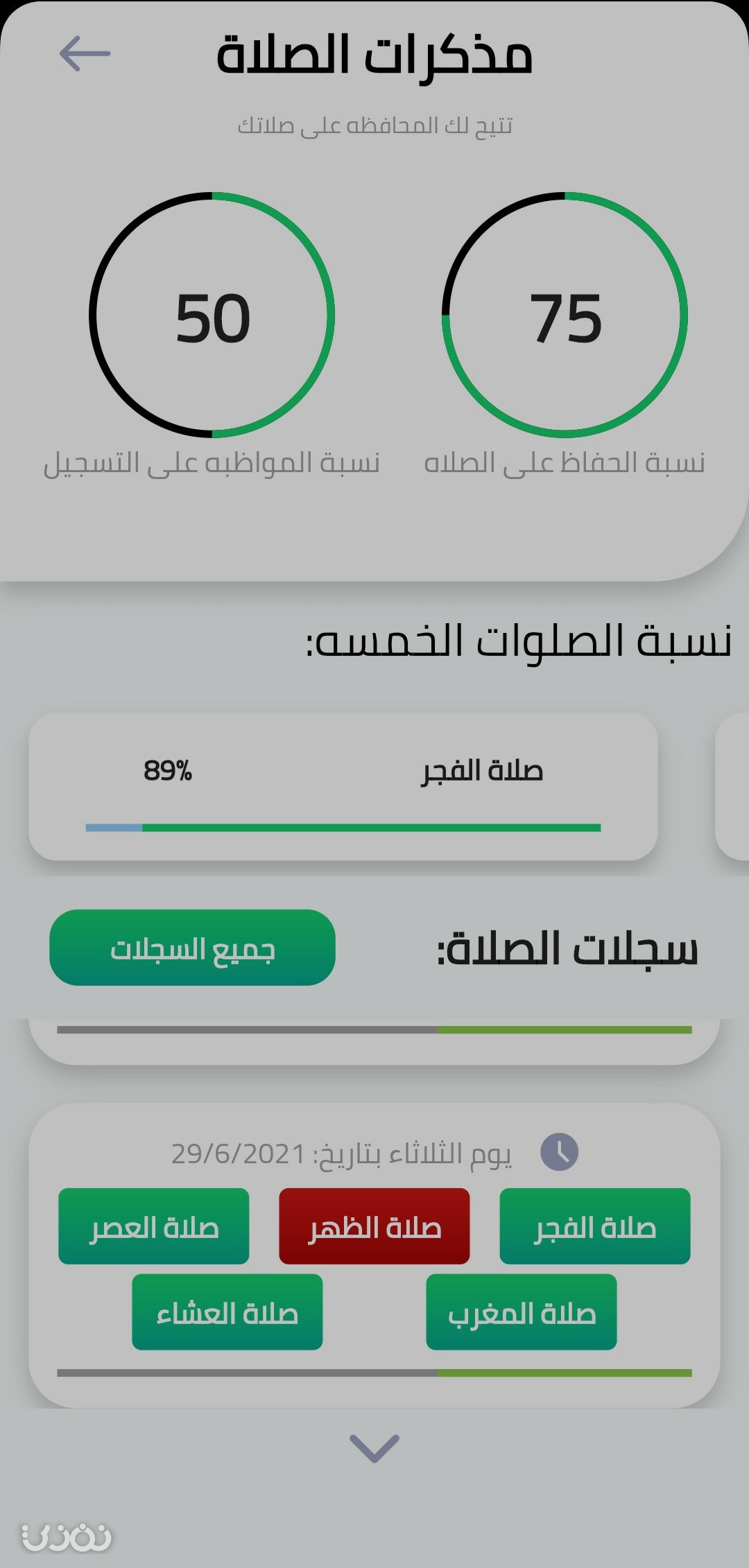Go back using the top arrow
This screenshot has width=749, height=1568.
point(85,54)
